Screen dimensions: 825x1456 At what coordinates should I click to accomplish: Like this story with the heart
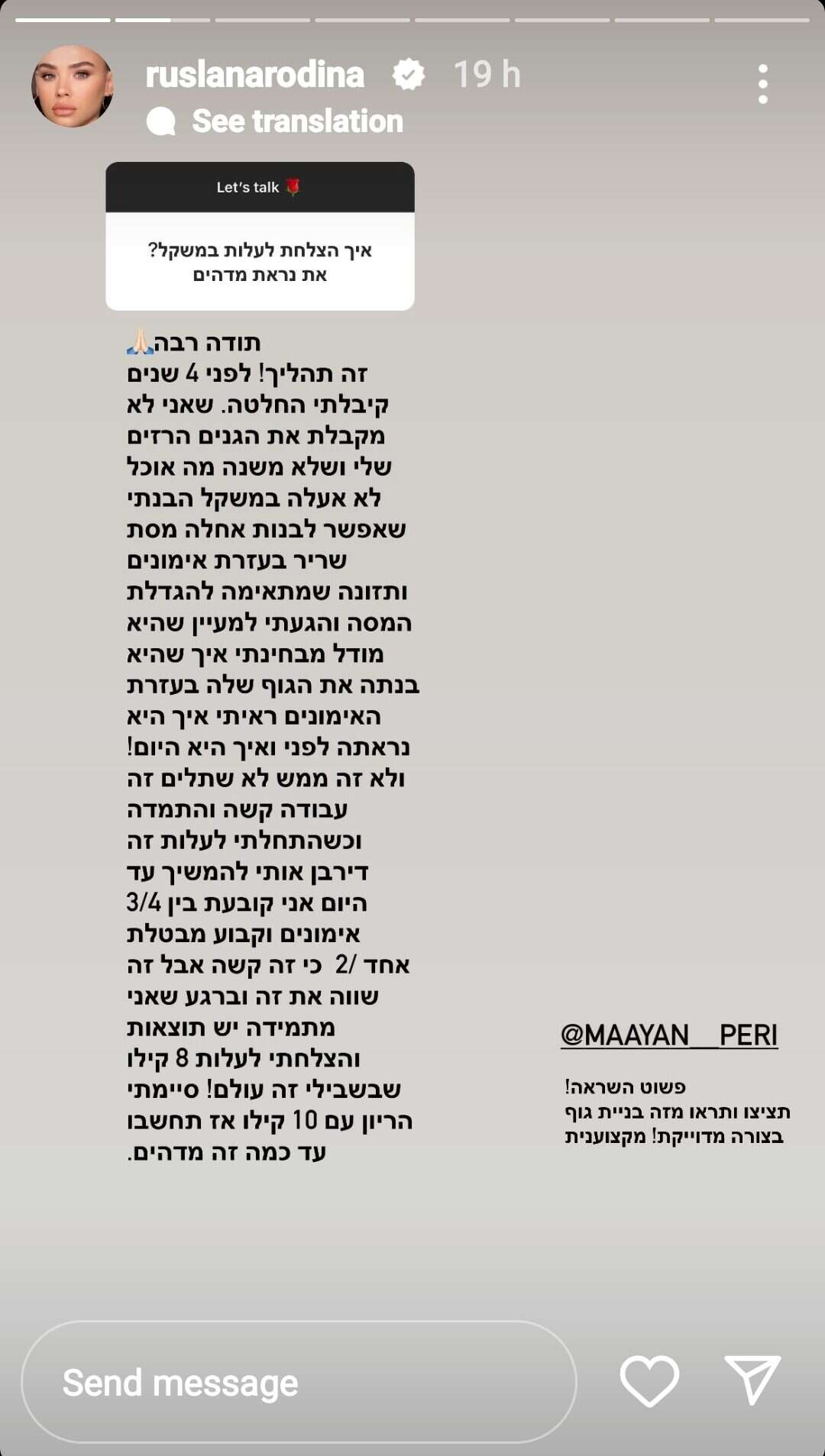coord(649,1380)
